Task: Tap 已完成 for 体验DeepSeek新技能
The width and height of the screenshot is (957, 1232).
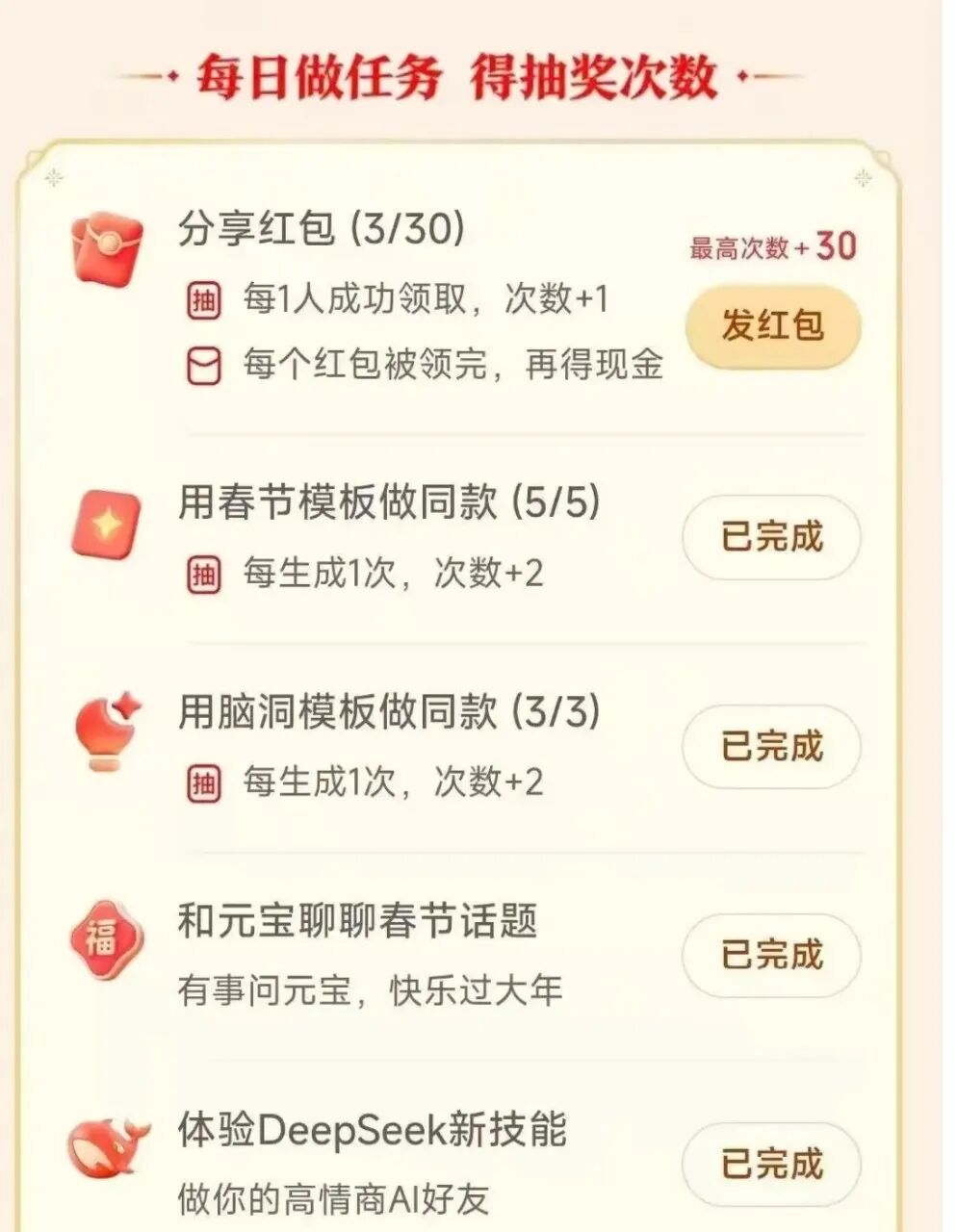Action: (x=772, y=1164)
